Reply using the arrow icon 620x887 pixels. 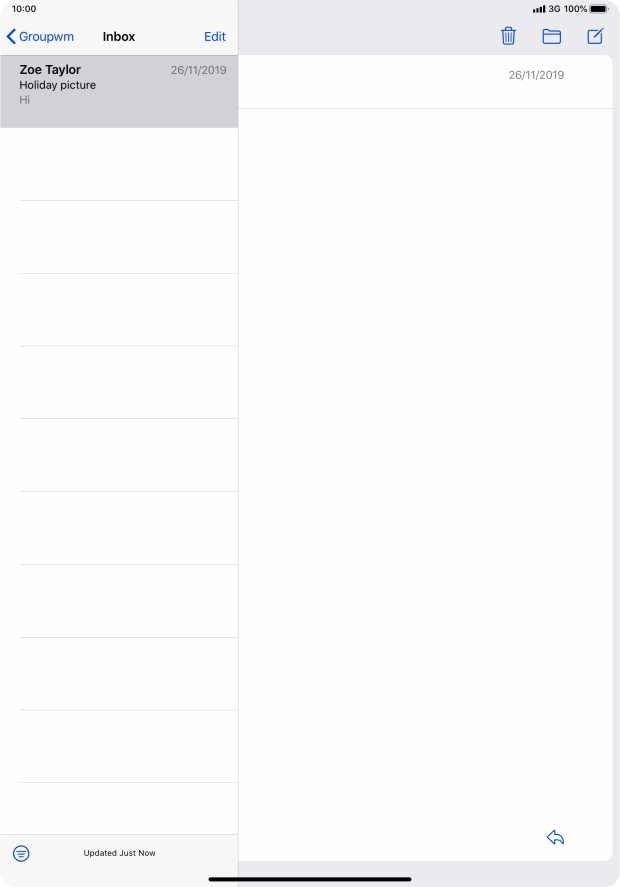point(556,837)
